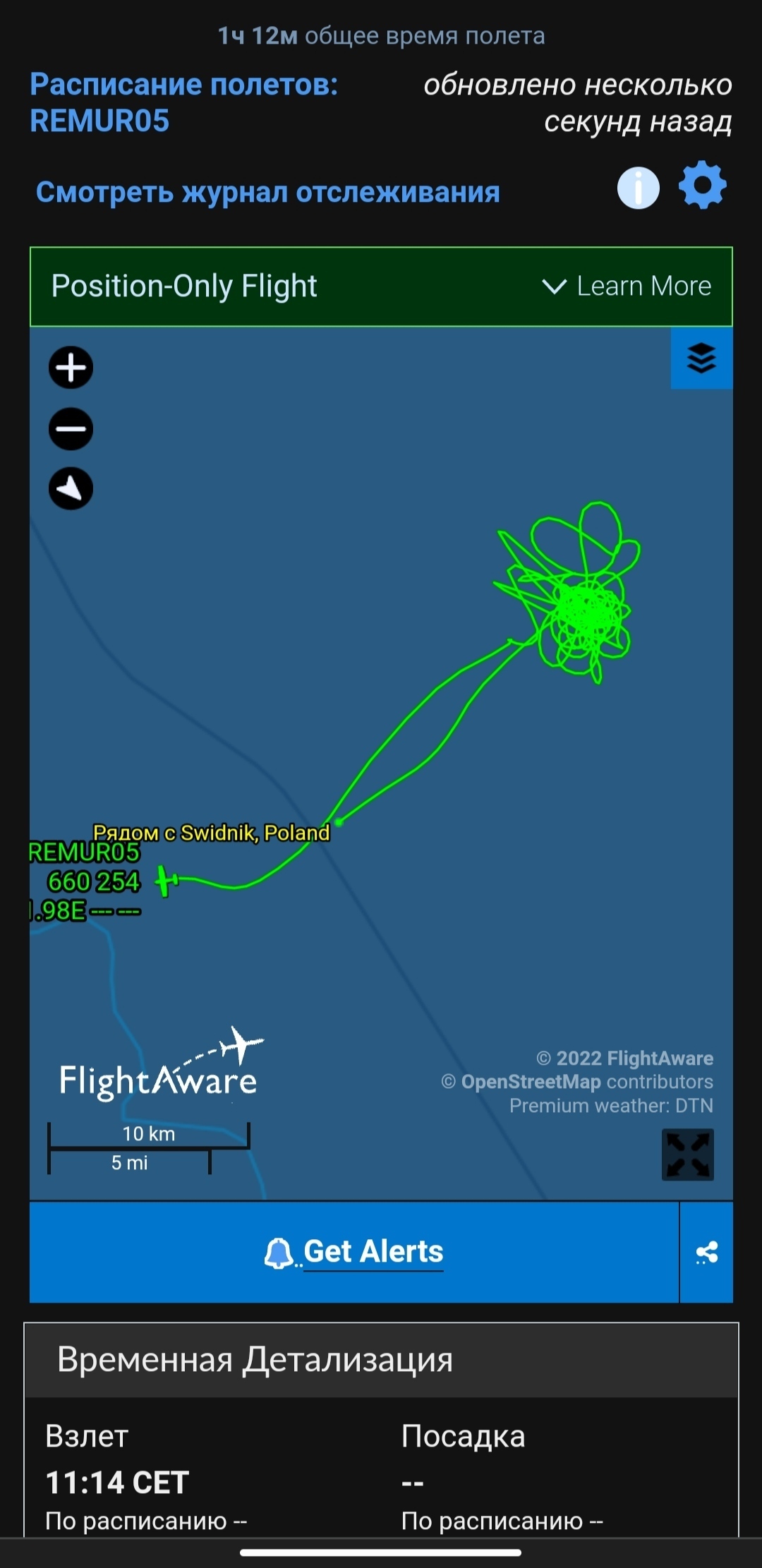The image size is (762, 1568).
Task: Open the REMUR05 flight schedule link
Action: pyautogui.click(x=183, y=102)
